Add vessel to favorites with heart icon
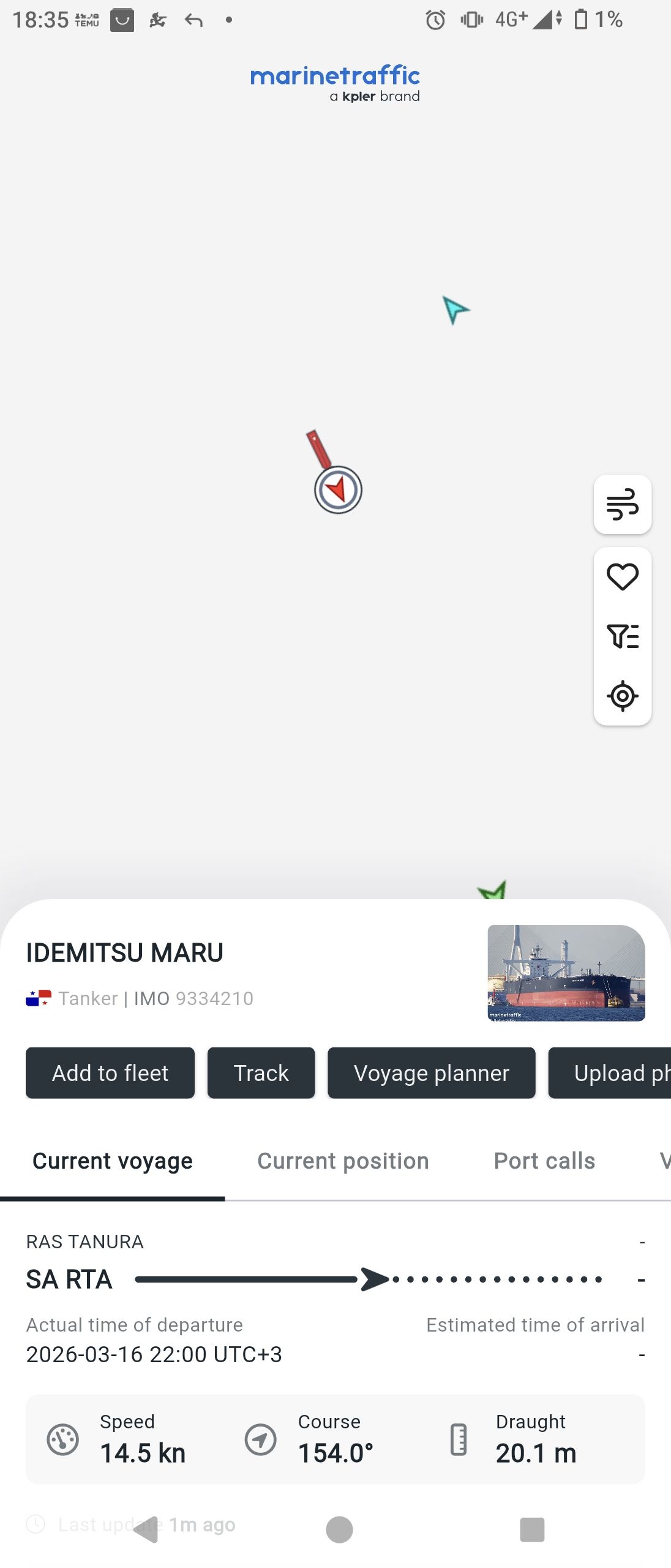 click(x=622, y=577)
